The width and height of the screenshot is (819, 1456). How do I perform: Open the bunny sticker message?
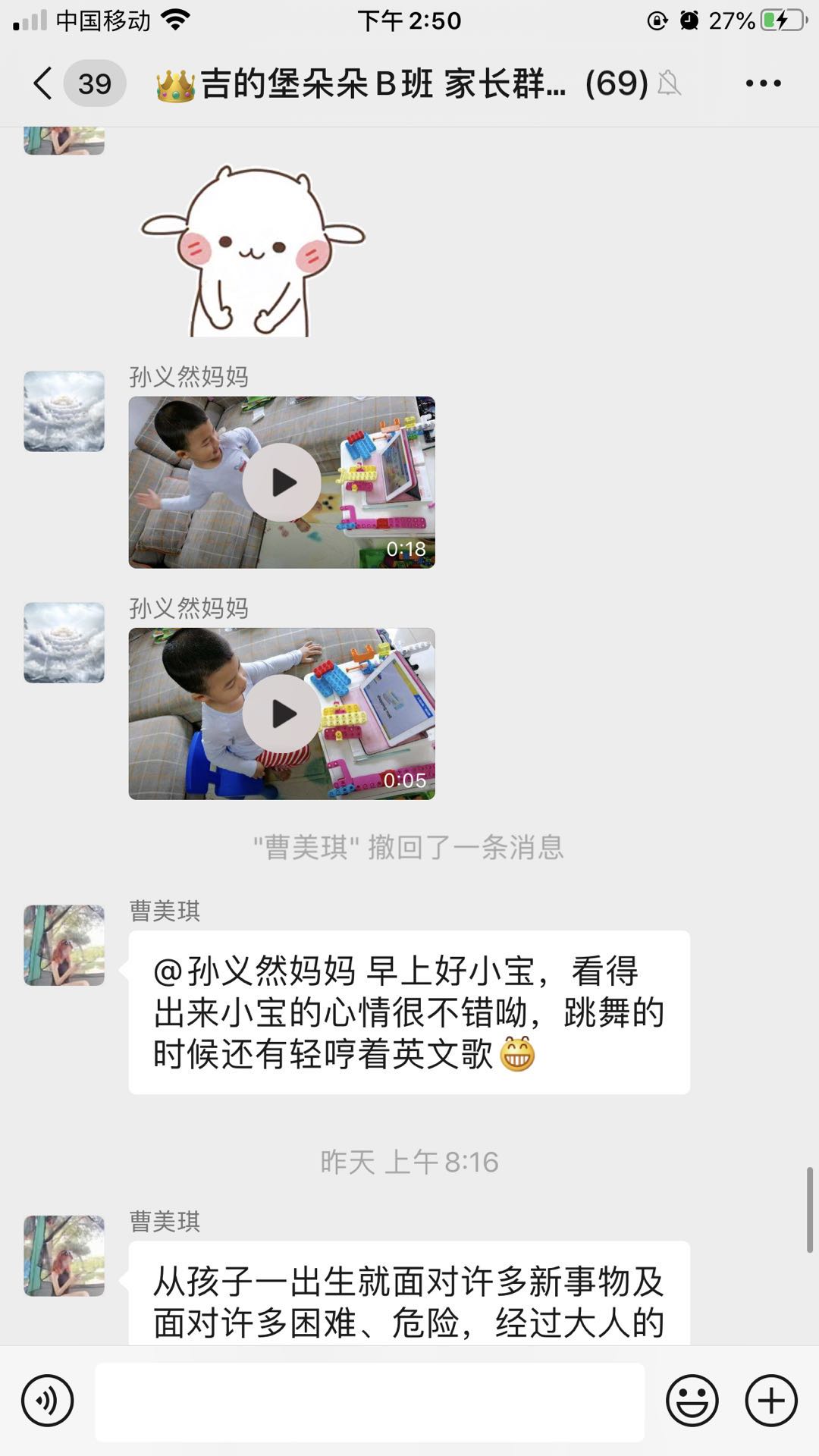point(253,252)
